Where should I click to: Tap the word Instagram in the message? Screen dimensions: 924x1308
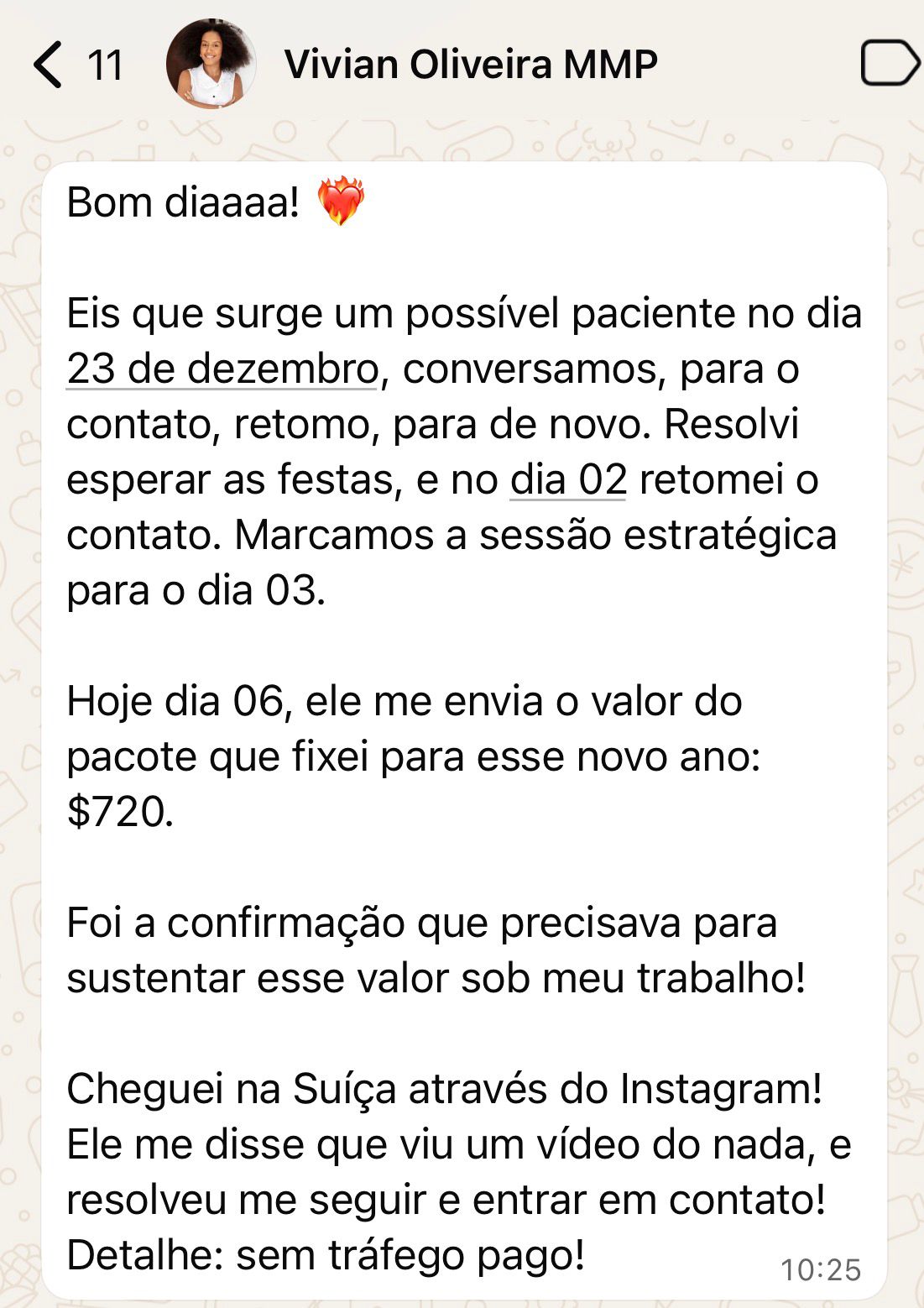[x=718, y=1086]
